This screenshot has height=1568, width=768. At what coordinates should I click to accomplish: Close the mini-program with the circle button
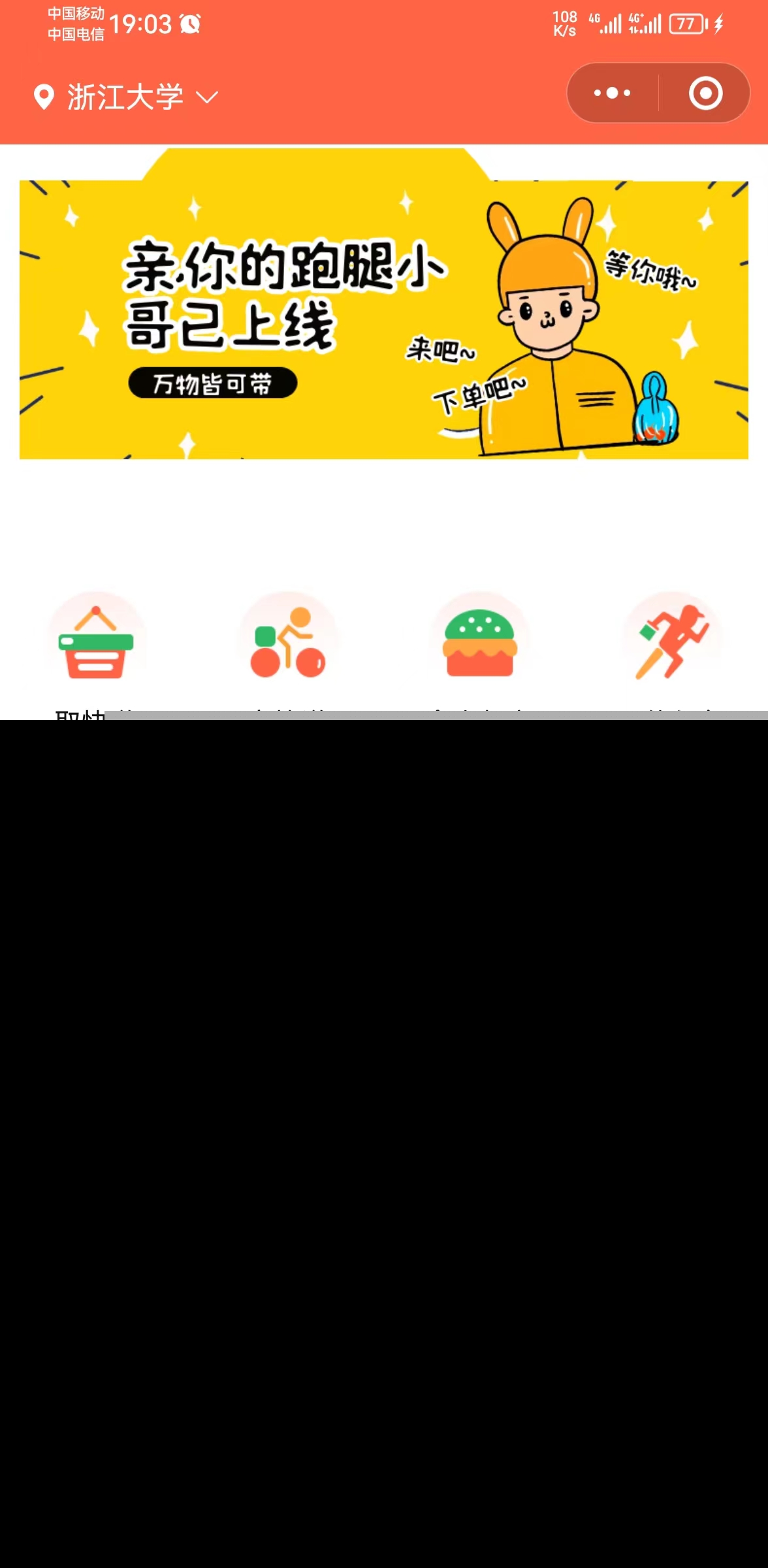705,93
